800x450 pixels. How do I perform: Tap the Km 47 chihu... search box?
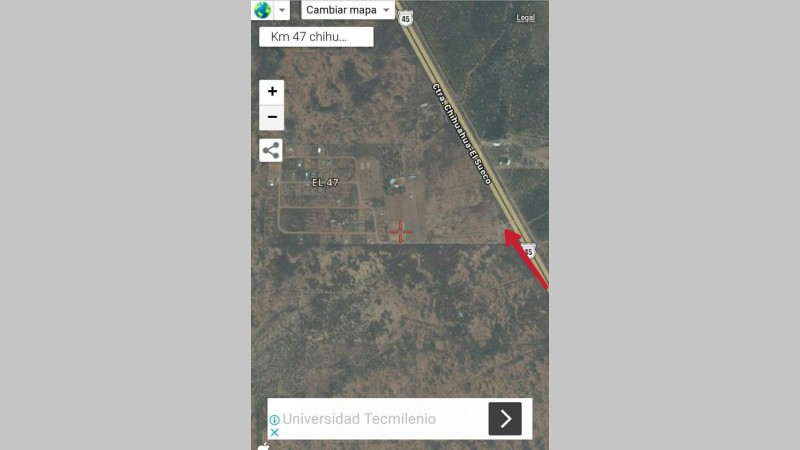316,37
